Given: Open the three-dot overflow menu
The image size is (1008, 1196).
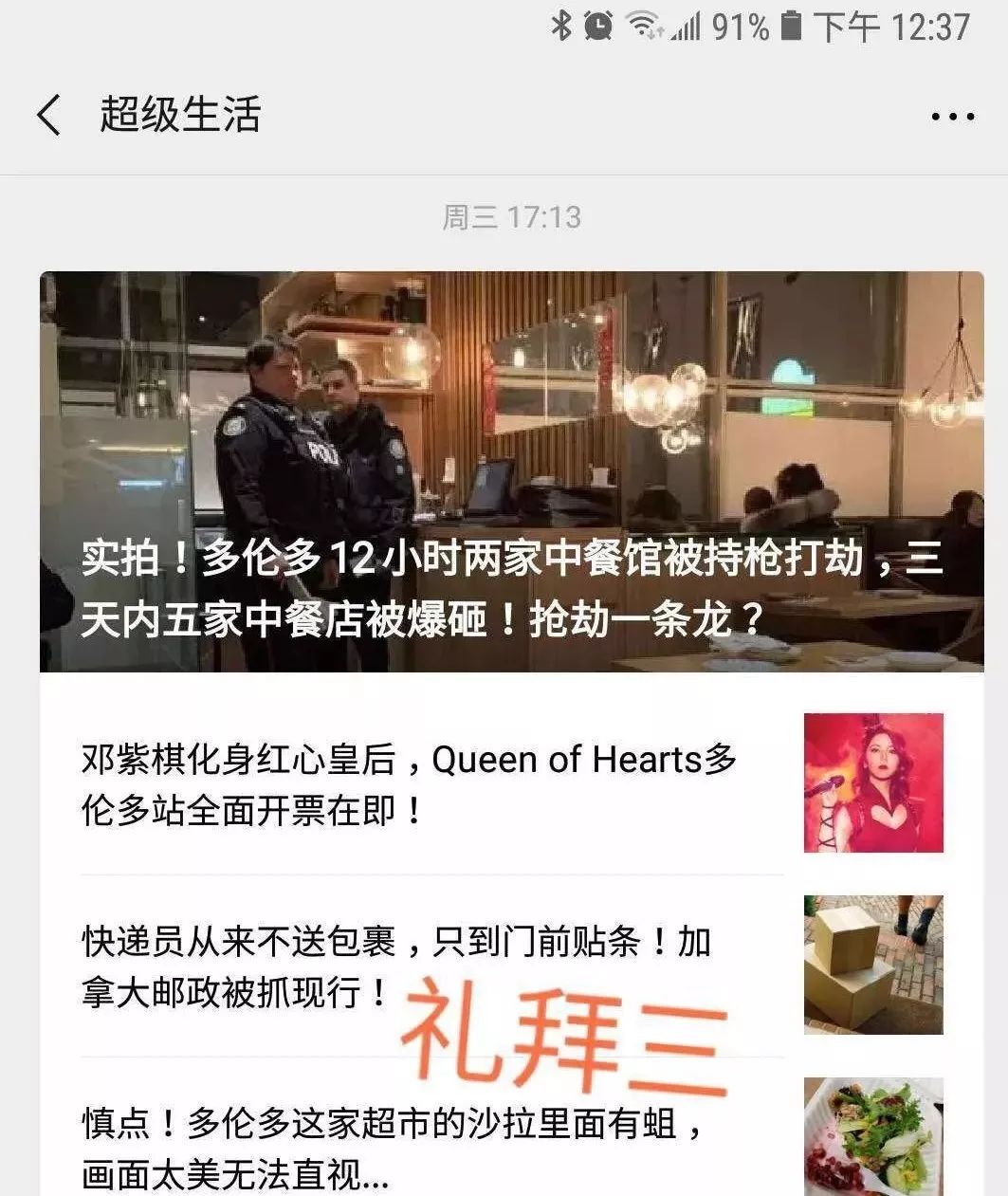Looking at the screenshot, I should click(952, 117).
